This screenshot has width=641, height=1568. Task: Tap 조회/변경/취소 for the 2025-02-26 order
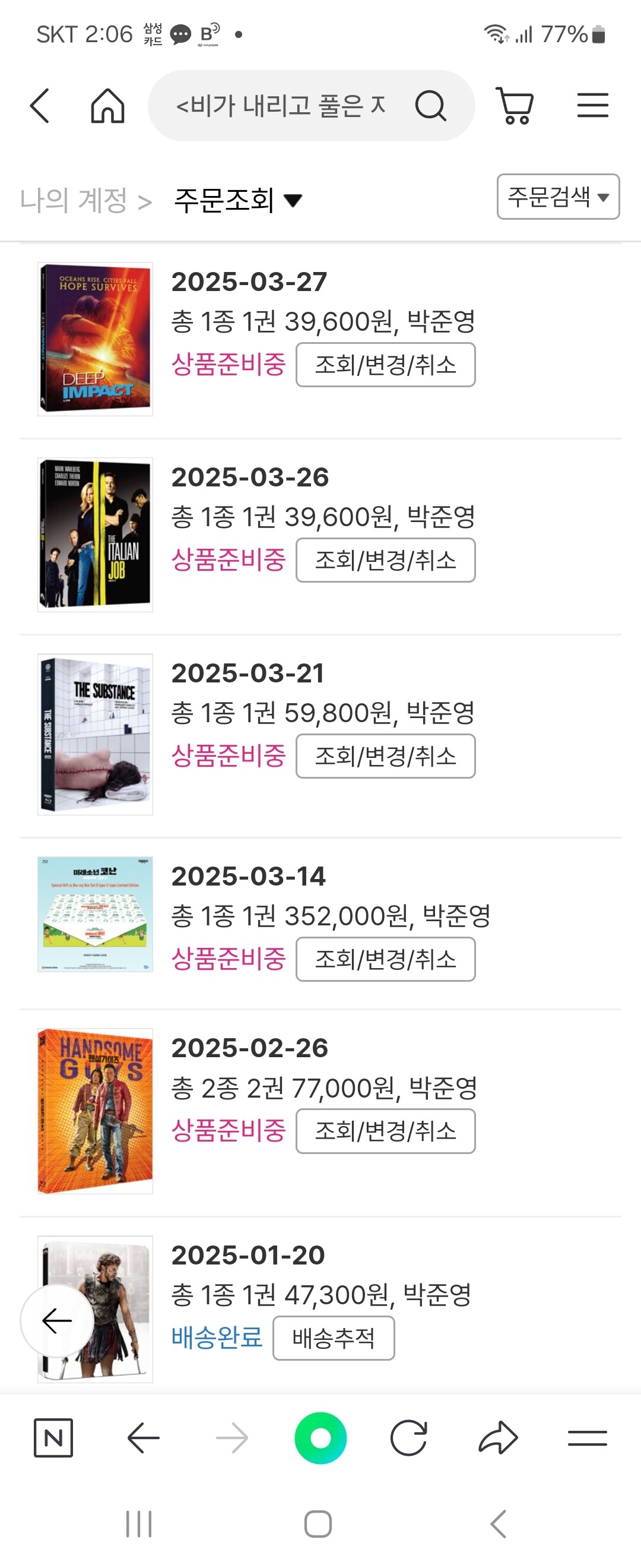[x=385, y=1131]
